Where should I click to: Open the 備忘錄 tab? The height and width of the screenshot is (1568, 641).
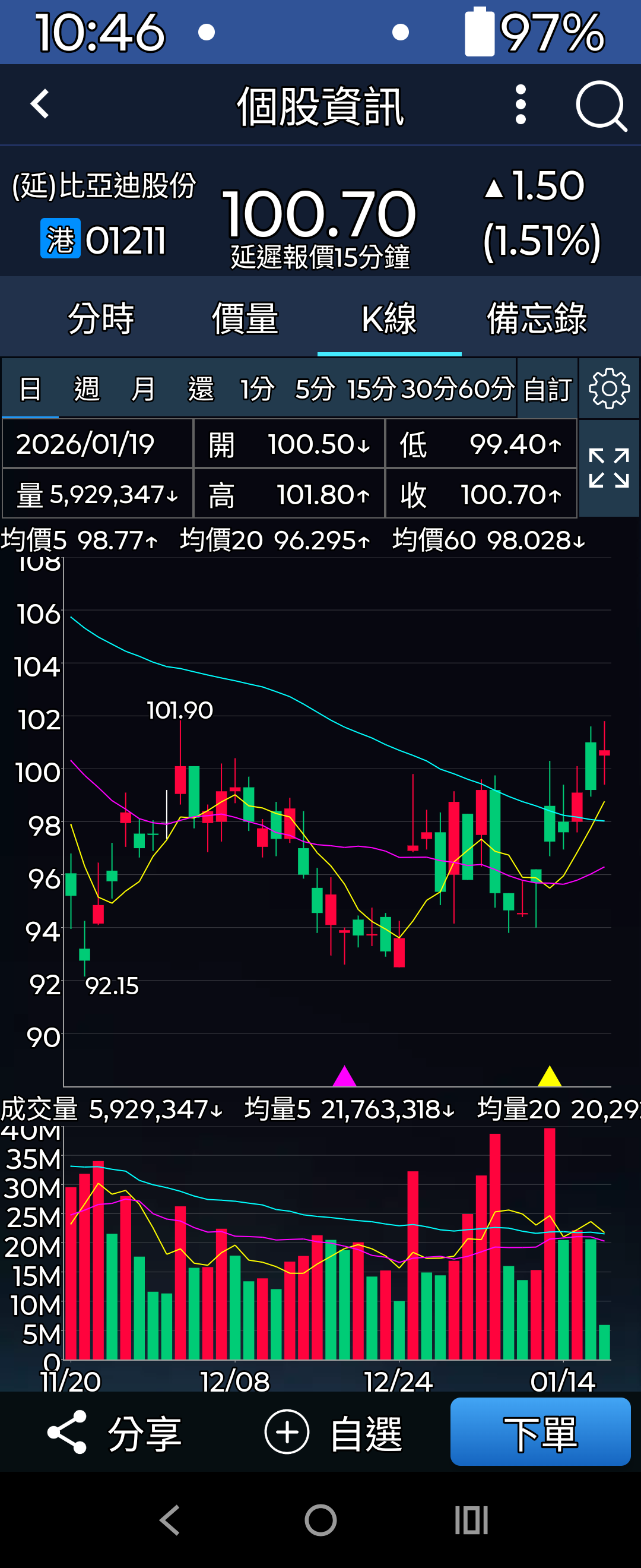(x=537, y=318)
